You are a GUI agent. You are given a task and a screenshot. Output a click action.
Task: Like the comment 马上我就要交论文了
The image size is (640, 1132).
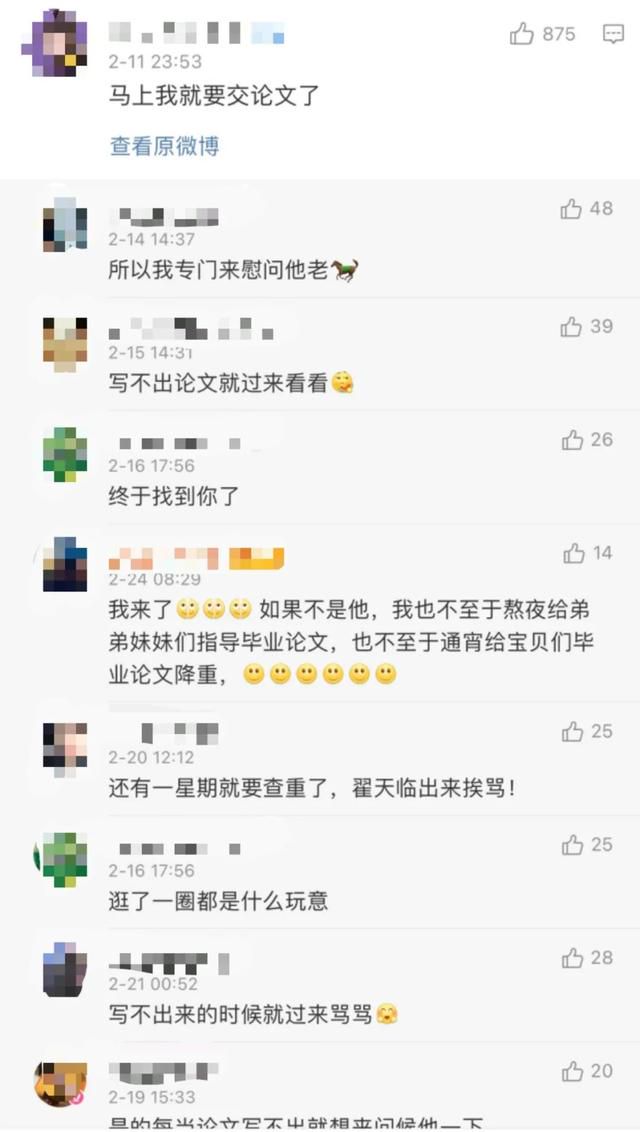click(522, 34)
